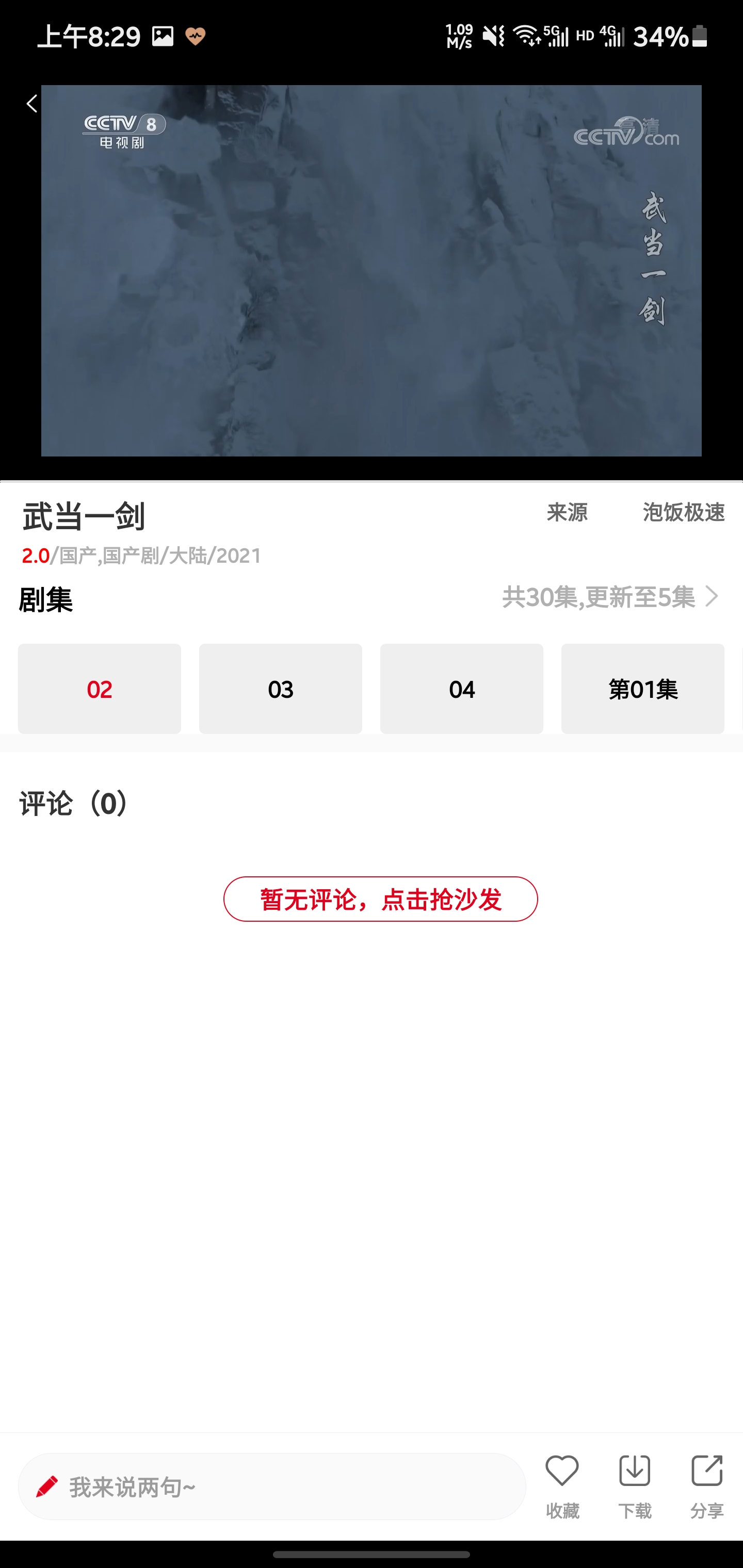Share this drama (分享)

click(x=707, y=1487)
